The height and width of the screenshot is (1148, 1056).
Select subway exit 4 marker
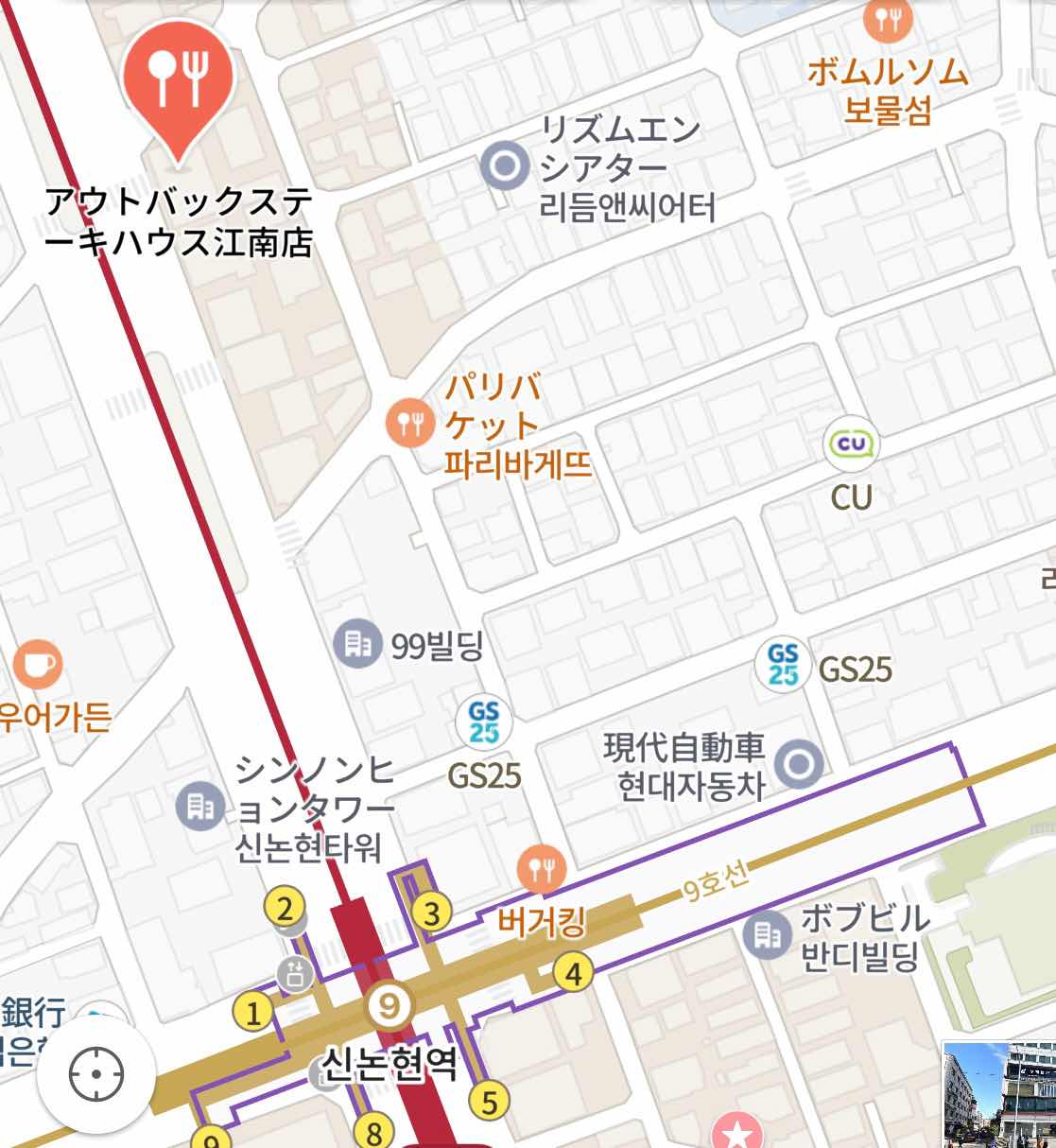click(x=574, y=972)
